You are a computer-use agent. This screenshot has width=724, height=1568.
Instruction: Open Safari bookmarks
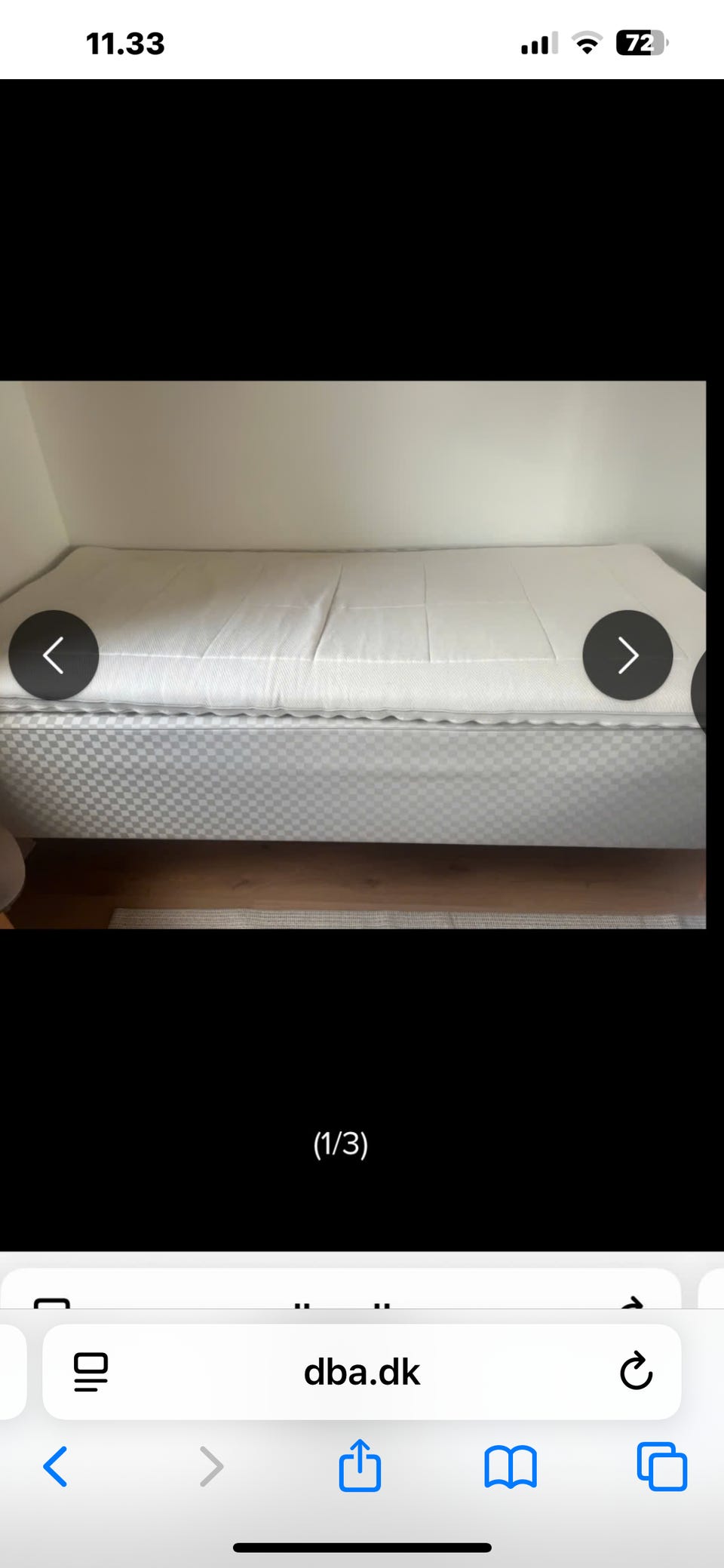point(511,1466)
